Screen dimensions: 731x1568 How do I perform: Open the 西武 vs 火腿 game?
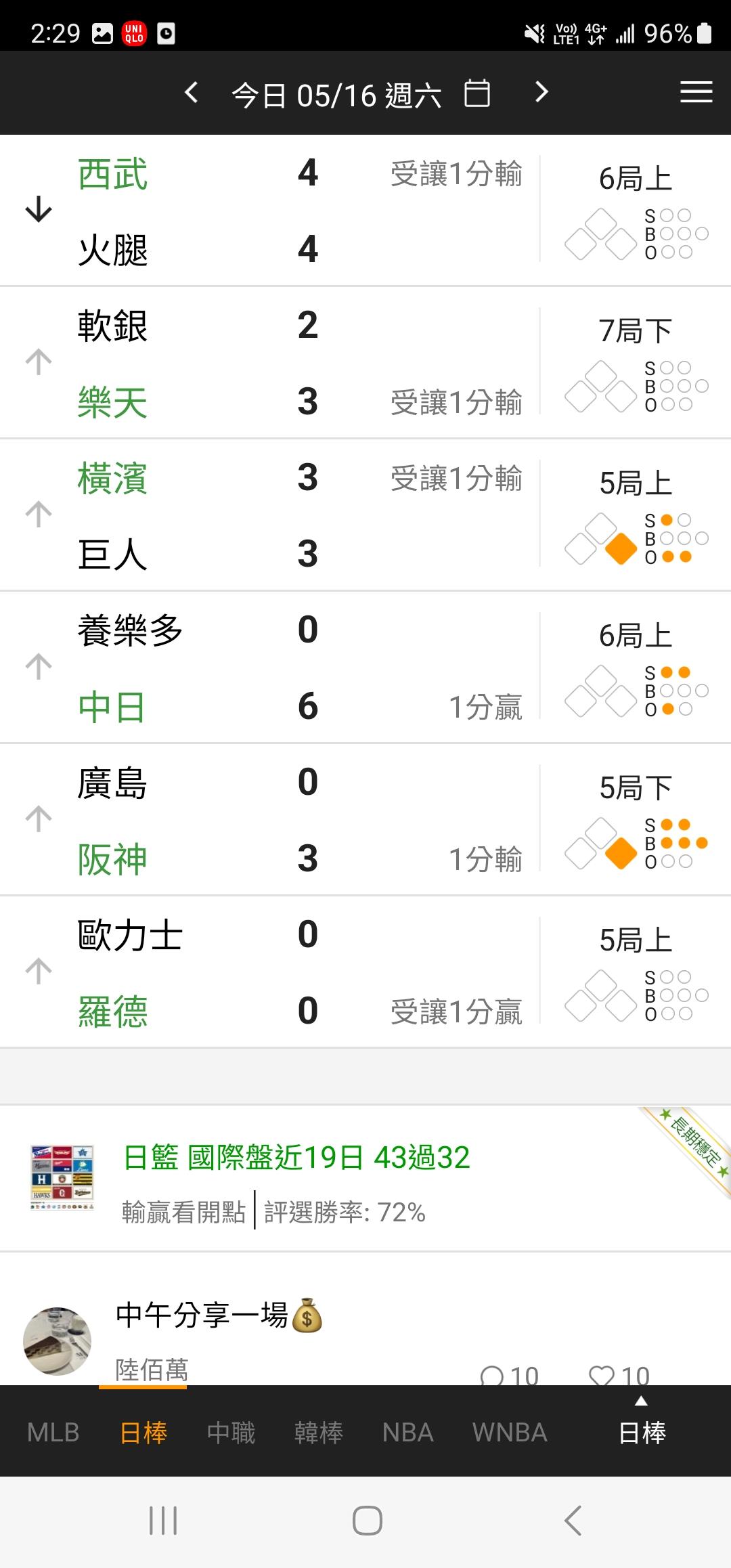(365, 211)
